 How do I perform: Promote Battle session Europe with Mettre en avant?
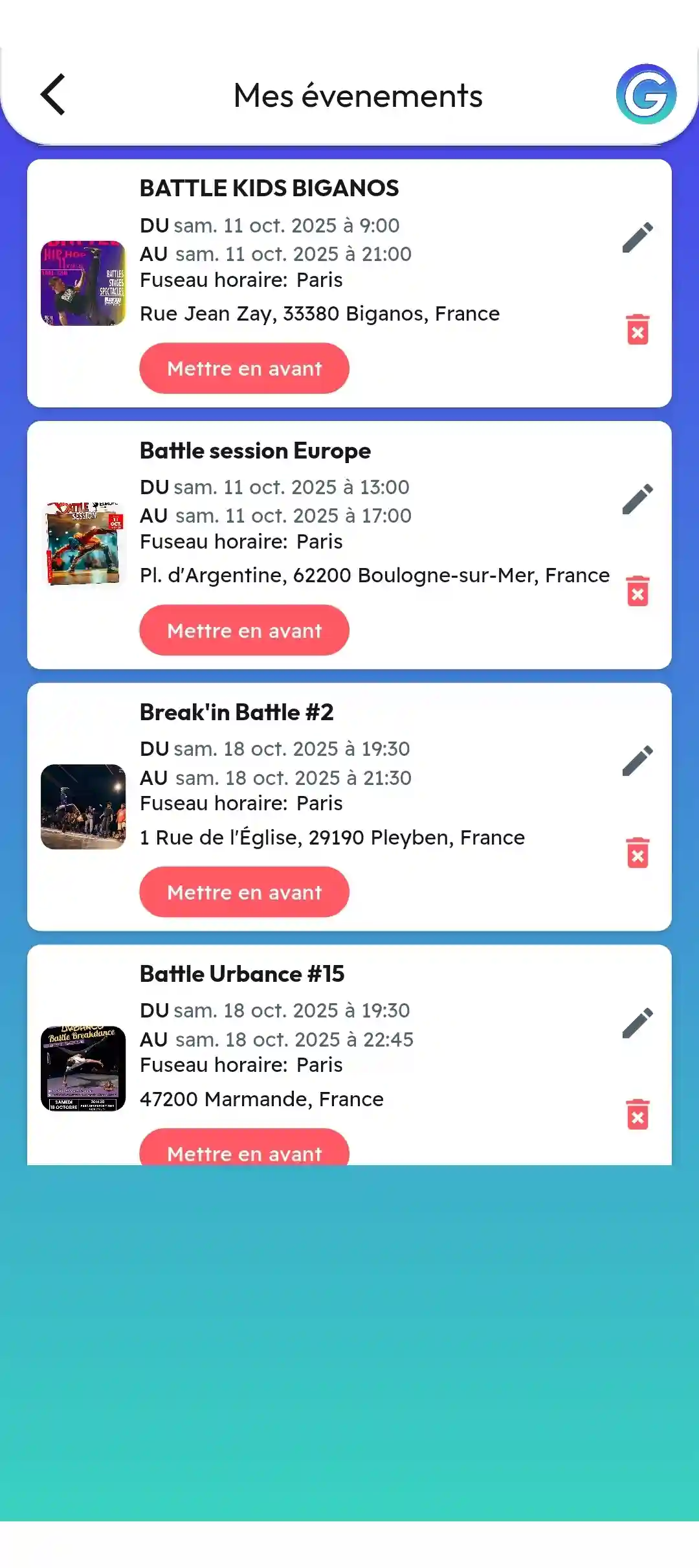244,630
